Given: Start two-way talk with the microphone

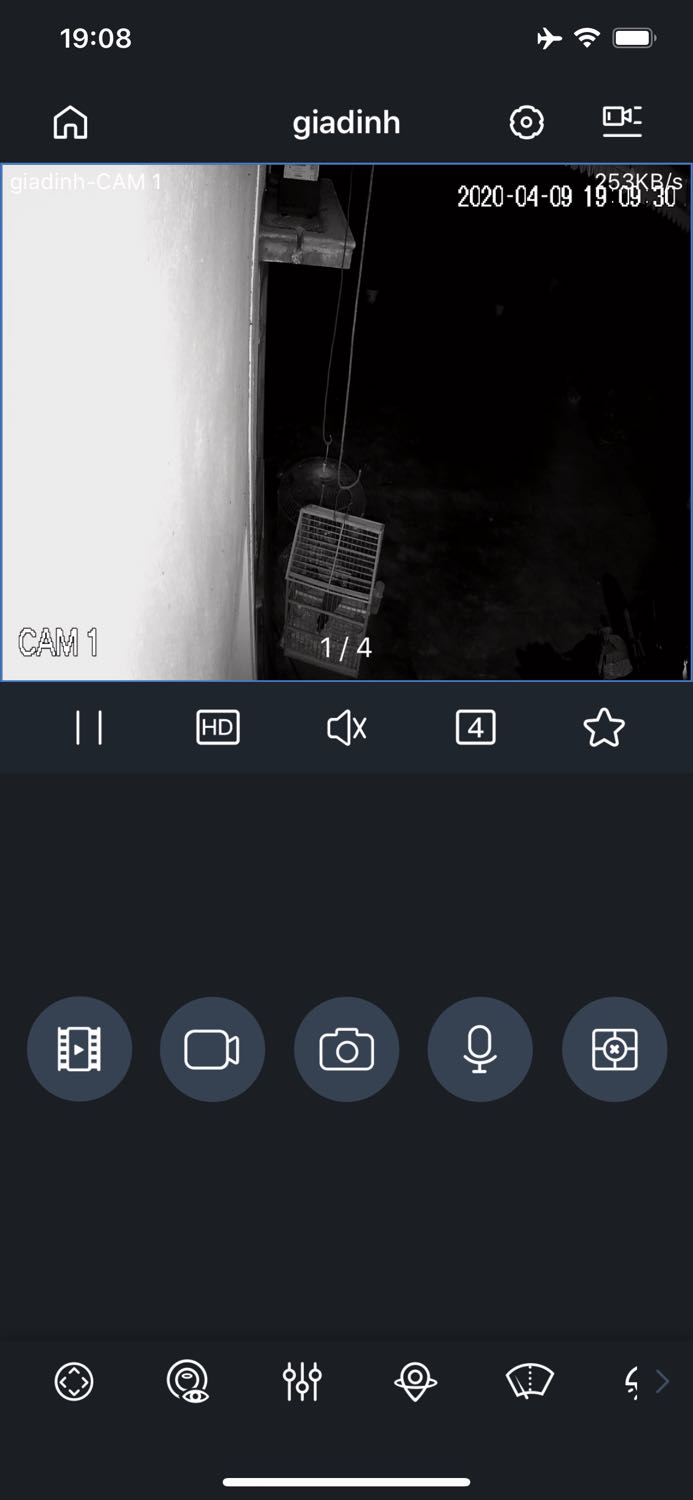Looking at the screenshot, I should 480,1050.
